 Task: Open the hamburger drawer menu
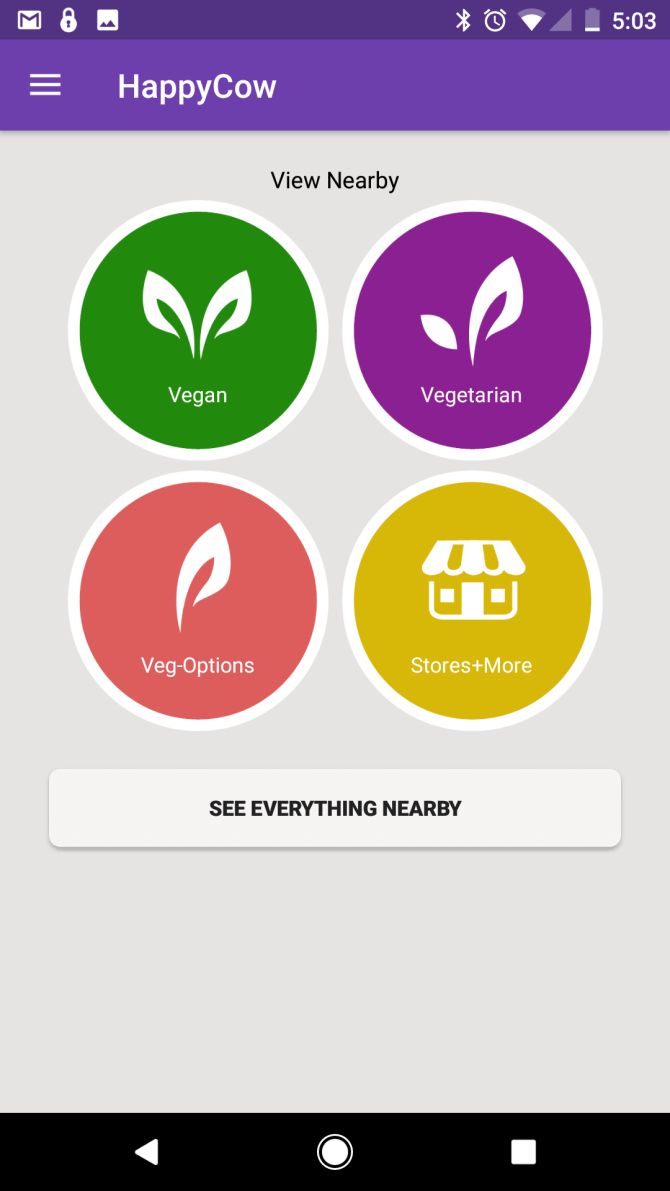(45, 86)
